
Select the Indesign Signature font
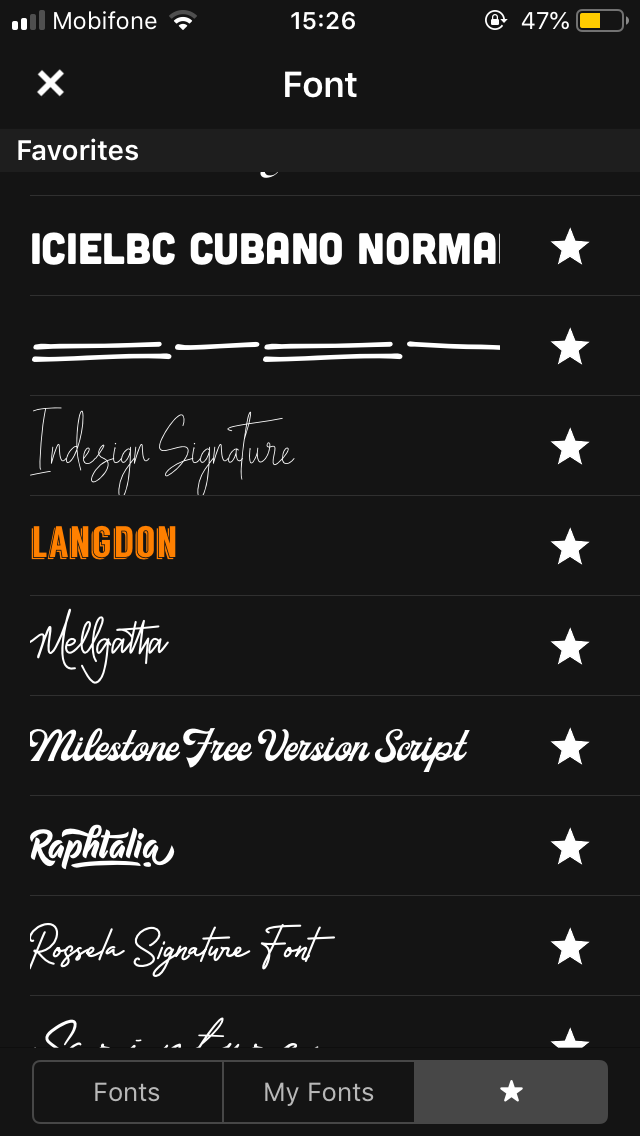(x=165, y=449)
